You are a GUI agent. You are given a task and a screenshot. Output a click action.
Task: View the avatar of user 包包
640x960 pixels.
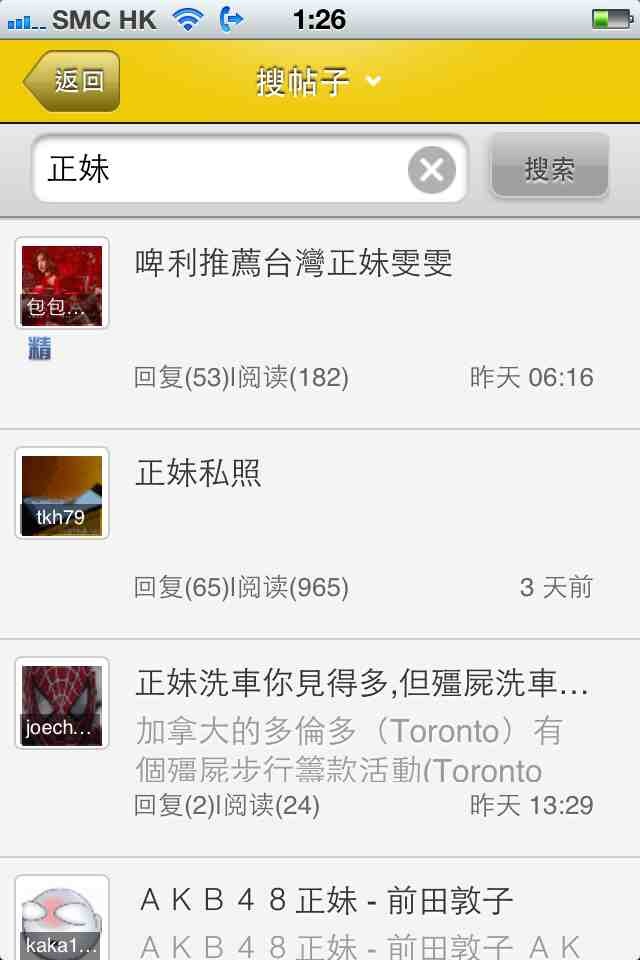point(62,283)
